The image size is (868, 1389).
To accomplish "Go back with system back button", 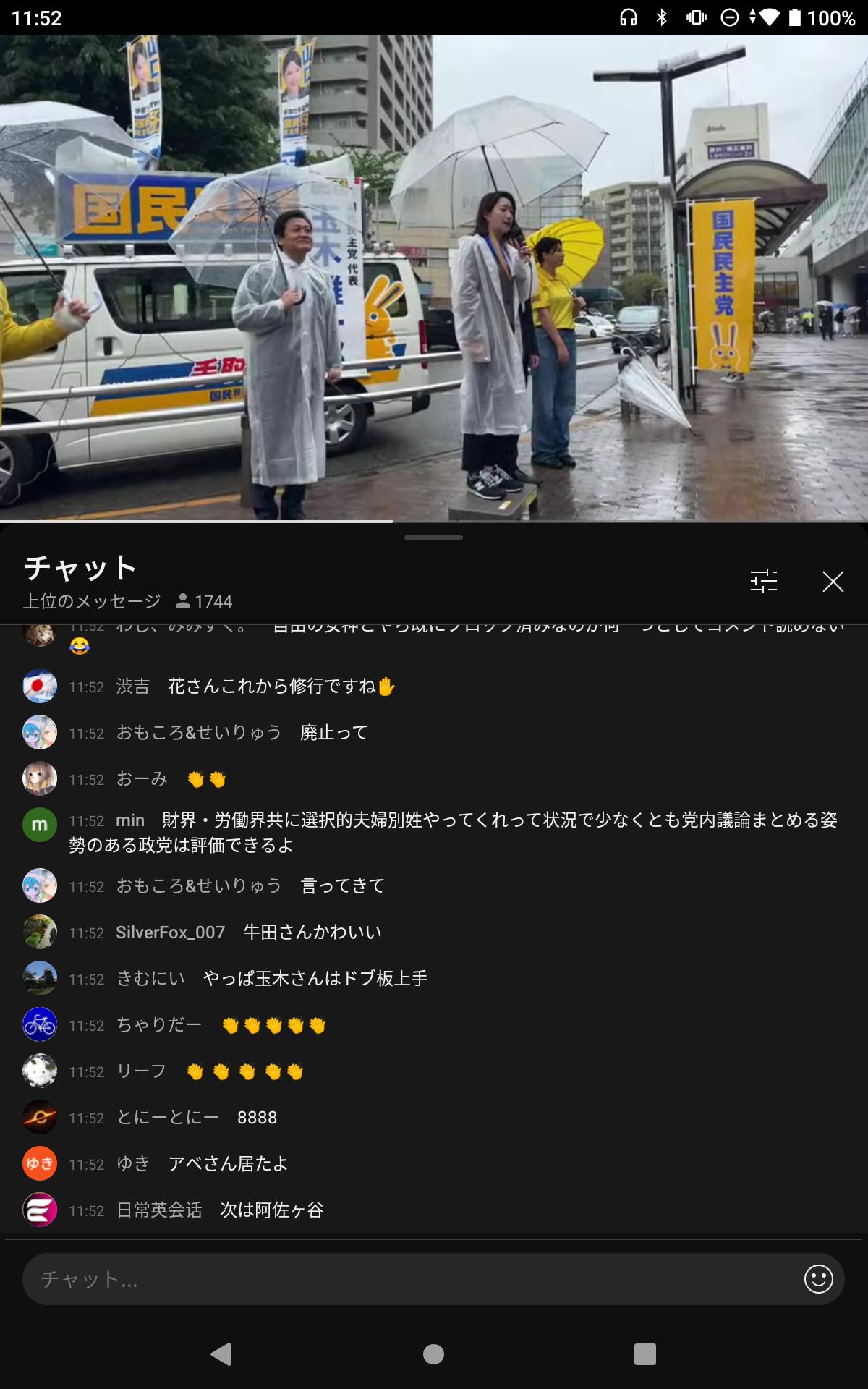I will (x=221, y=1354).
